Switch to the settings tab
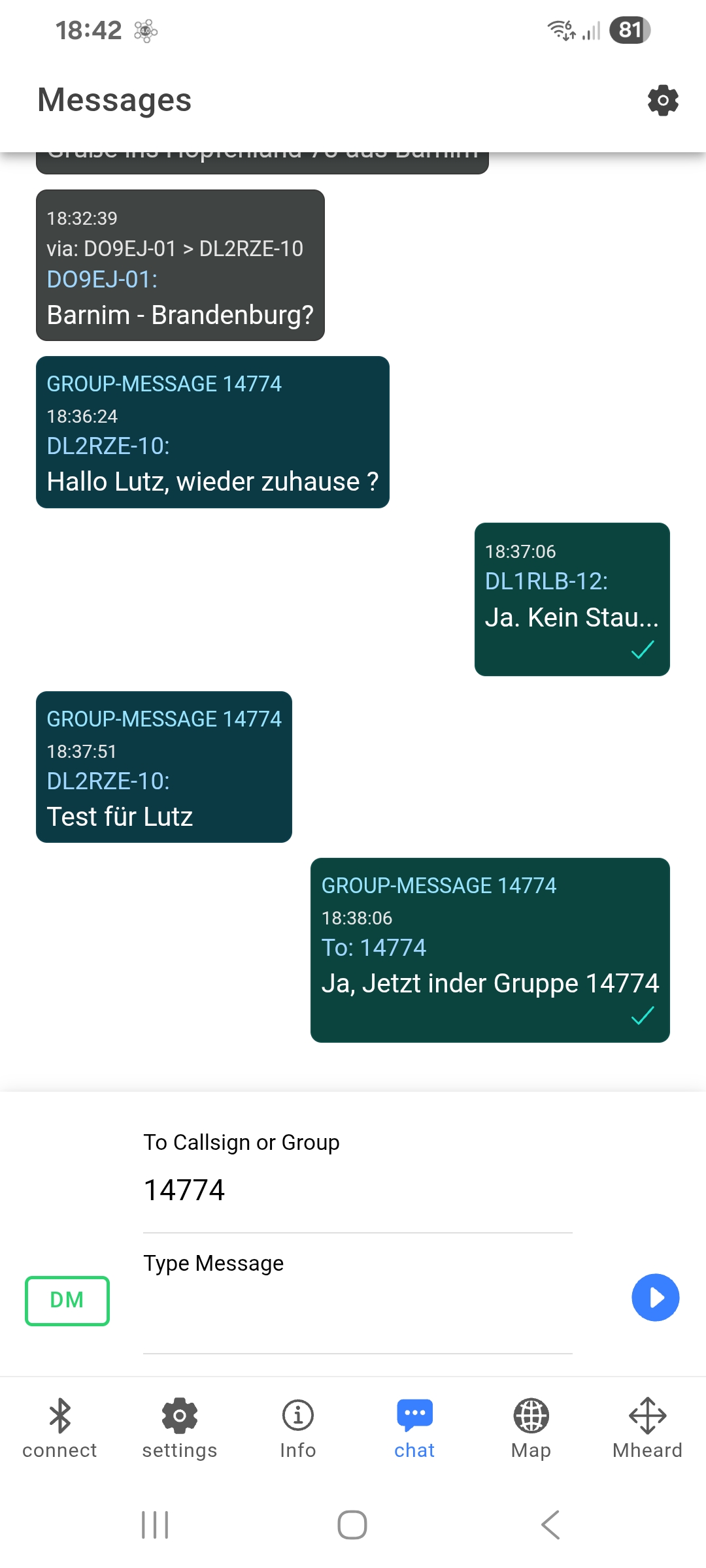The width and height of the screenshot is (706, 1568). (180, 1428)
